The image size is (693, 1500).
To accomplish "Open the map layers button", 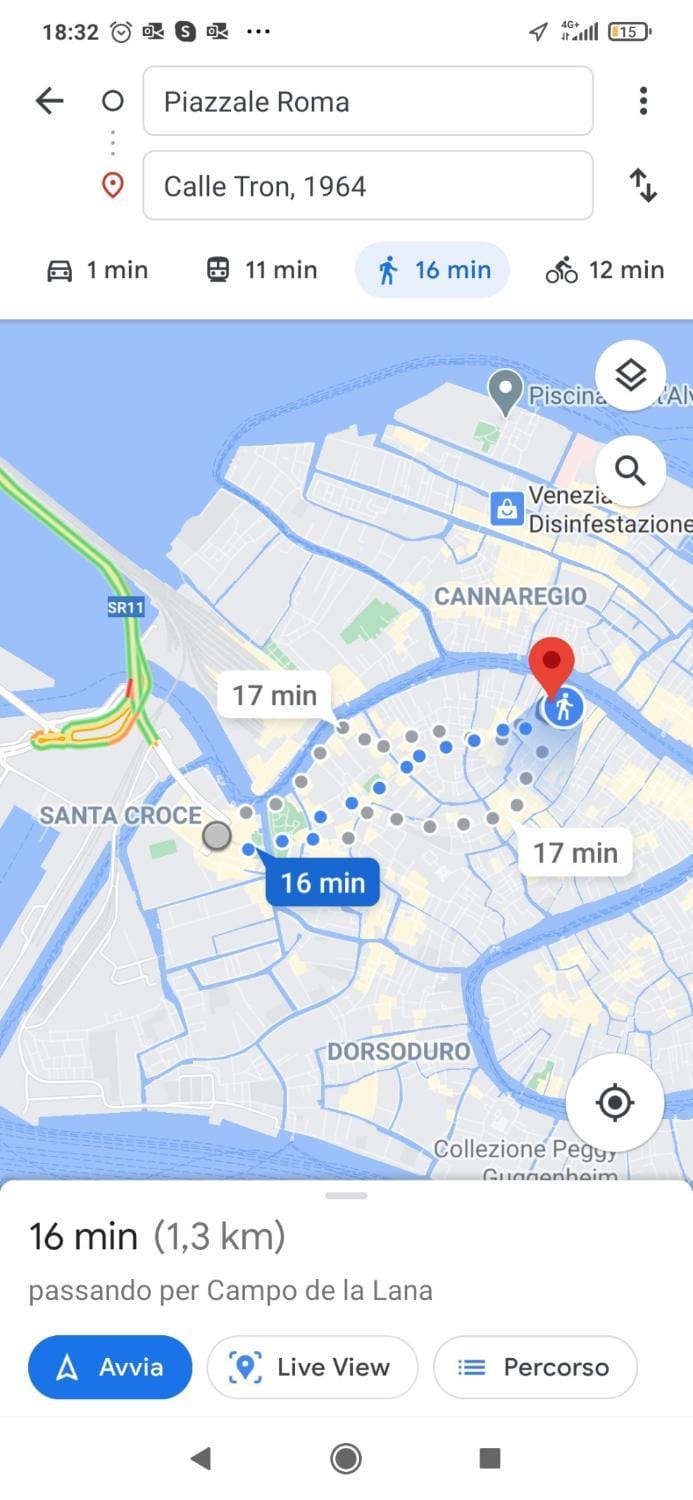I will click(x=630, y=376).
